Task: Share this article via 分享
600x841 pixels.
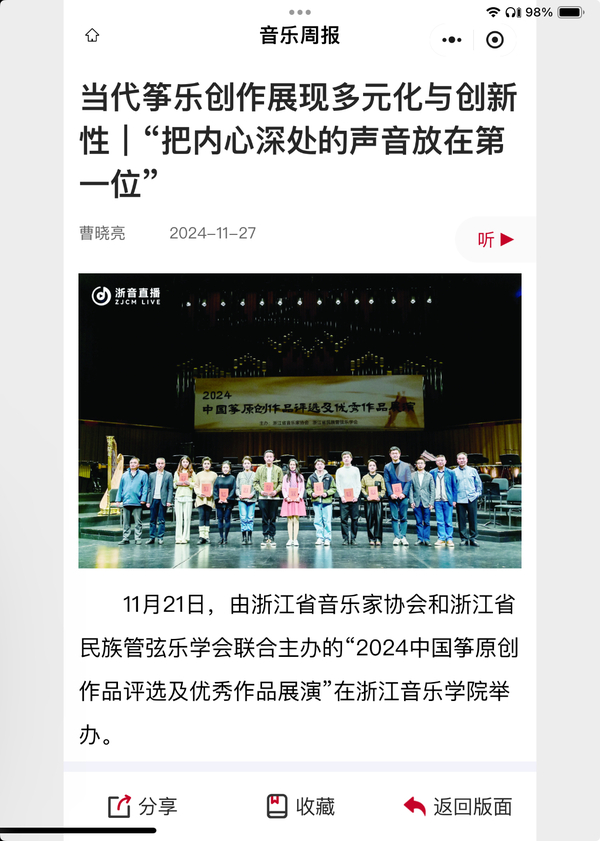Action: pos(143,806)
